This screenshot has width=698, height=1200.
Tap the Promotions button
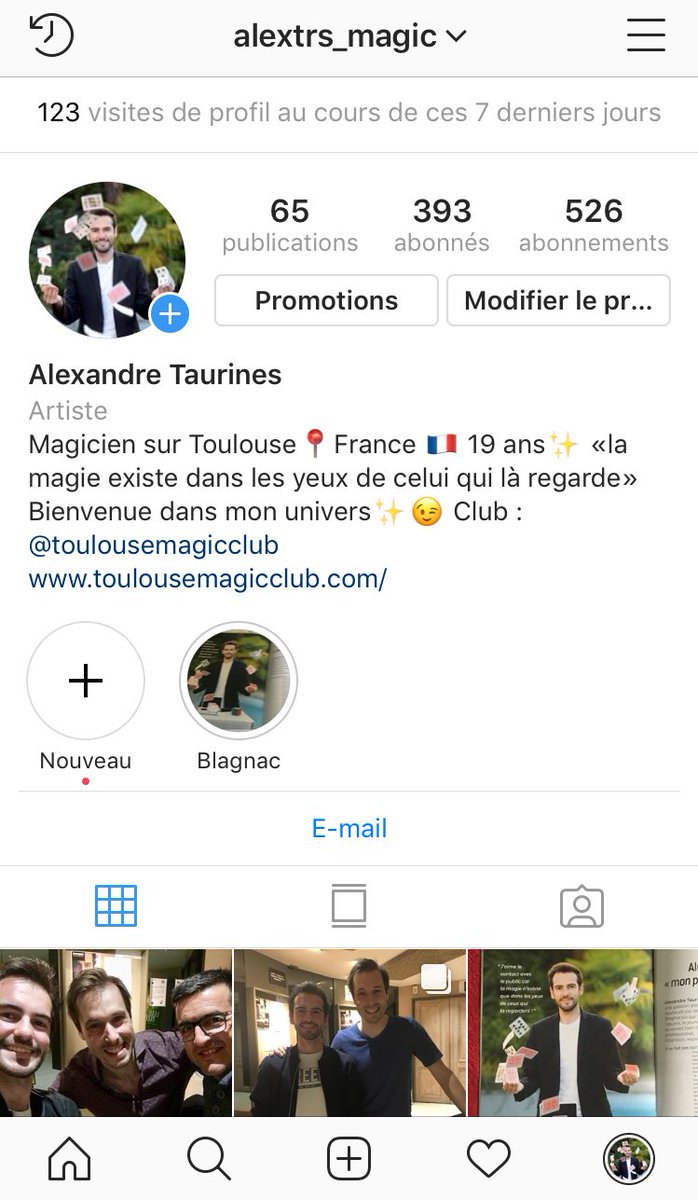tap(326, 300)
